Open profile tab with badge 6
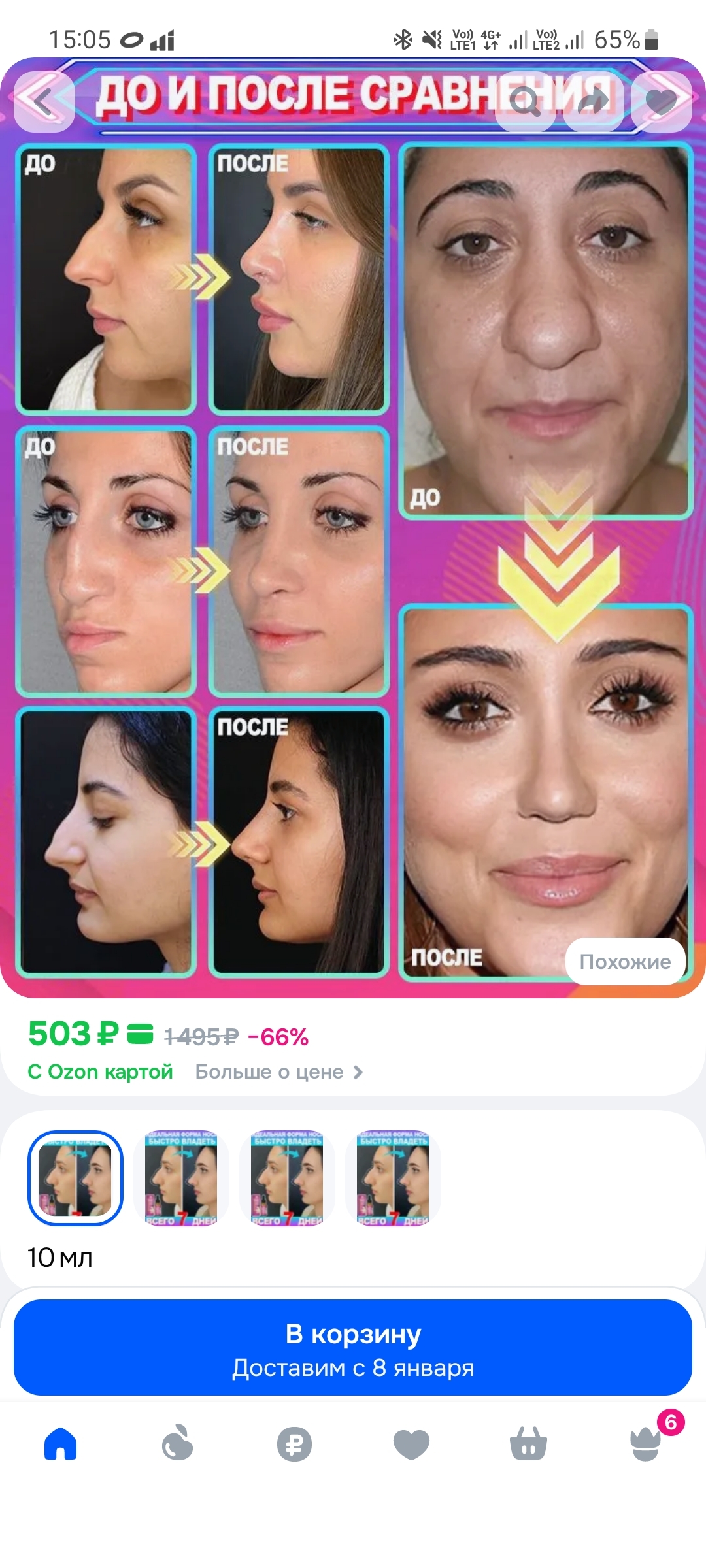Screen dimensions: 706x1568 (x=645, y=1444)
